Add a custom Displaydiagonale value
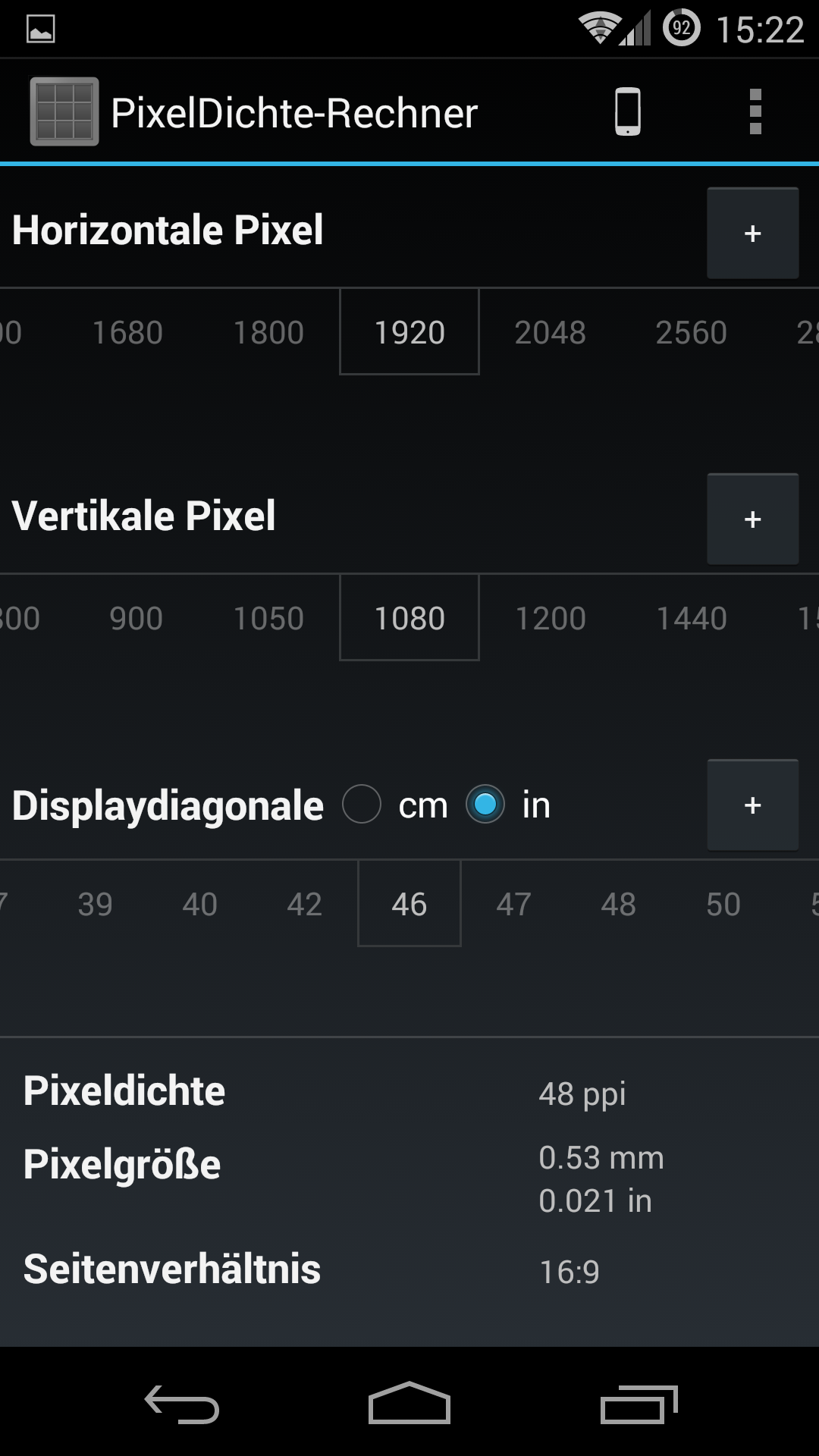Viewport: 819px width, 1456px height. pyautogui.click(x=753, y=805)
